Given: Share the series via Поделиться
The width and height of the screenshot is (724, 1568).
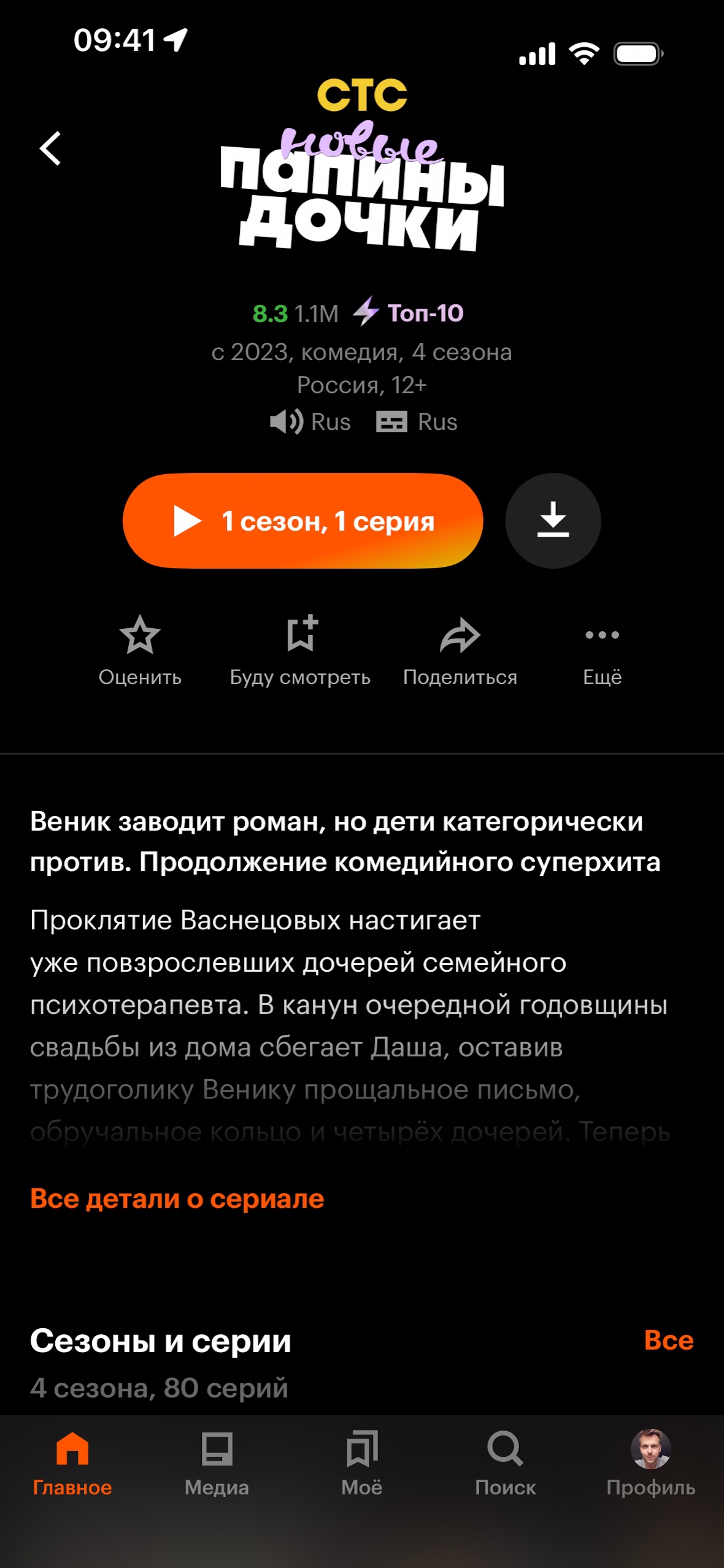Looking at the screenshot, I should (460, 650).
